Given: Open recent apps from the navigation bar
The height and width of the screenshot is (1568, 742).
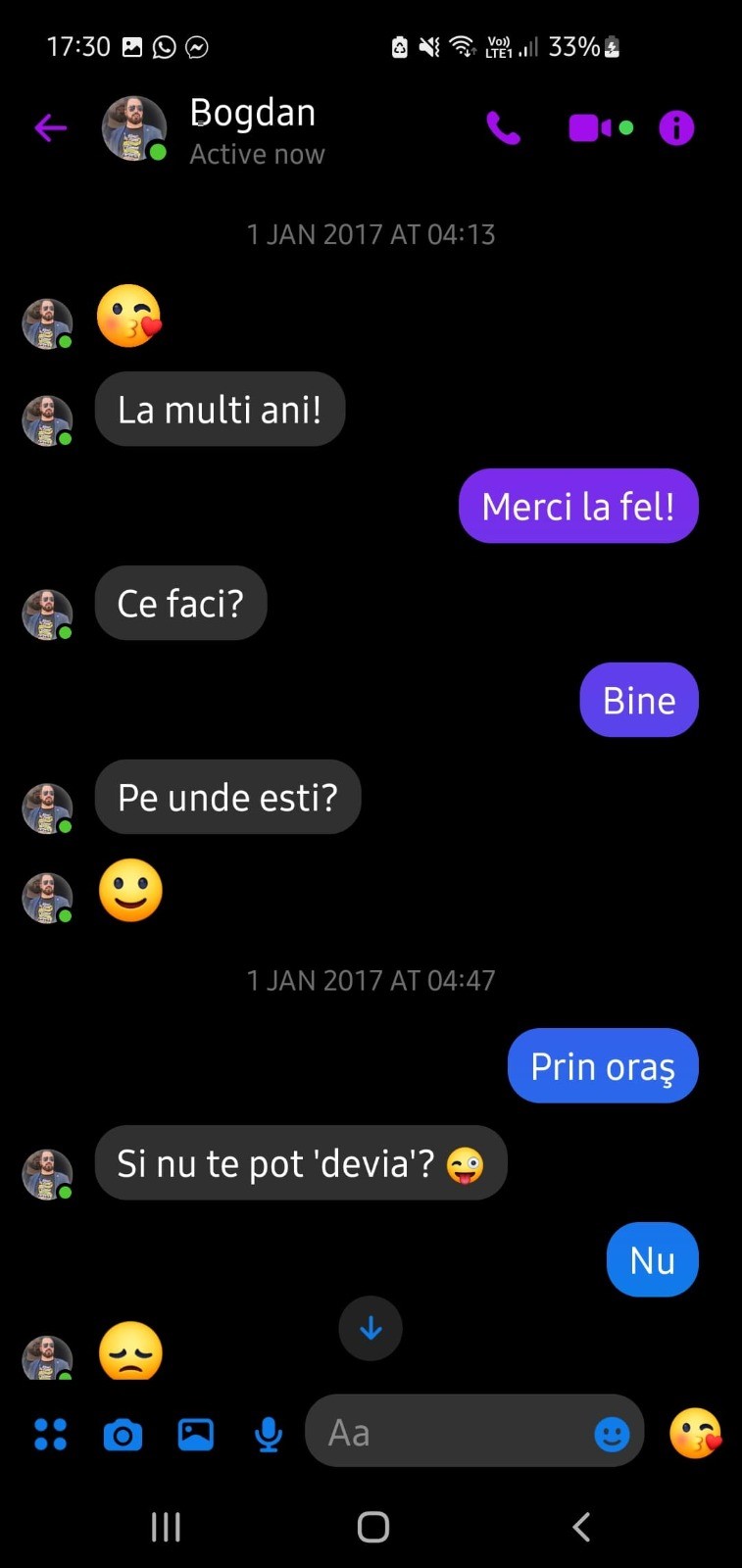Looking at the screenshot, I should (166, 1526).
